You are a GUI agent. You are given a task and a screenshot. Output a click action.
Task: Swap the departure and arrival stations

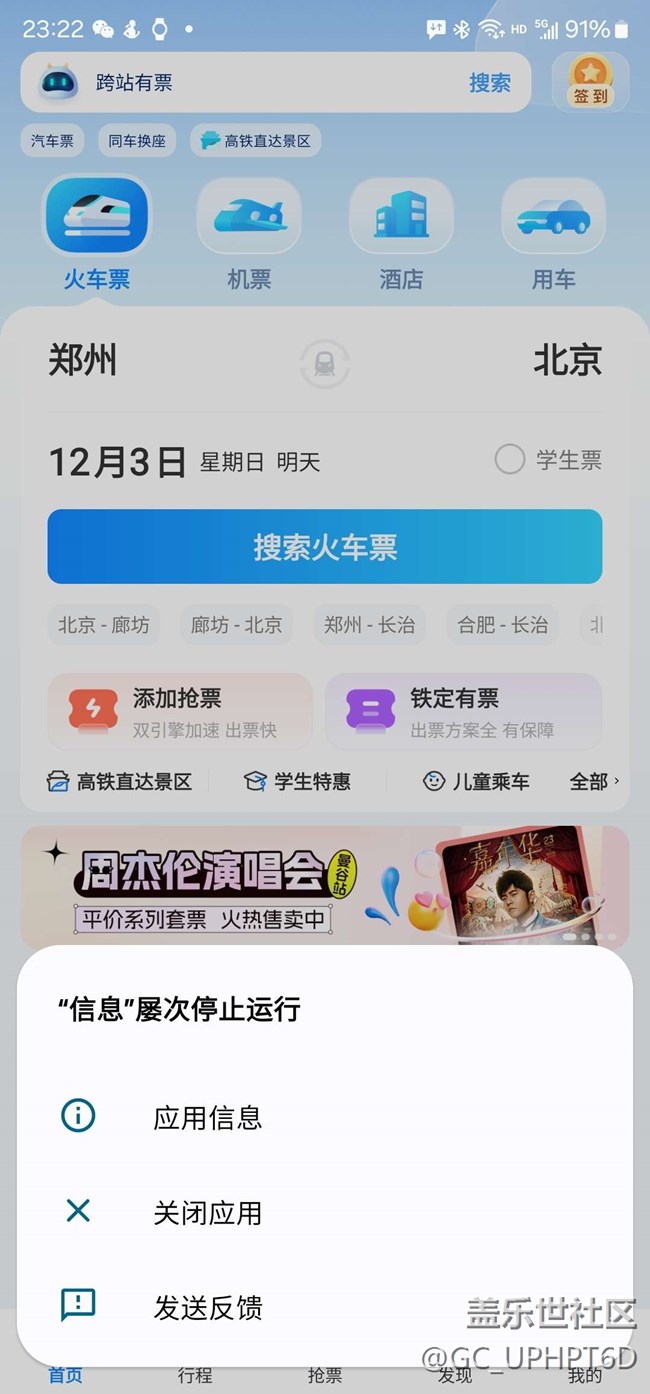325,364
